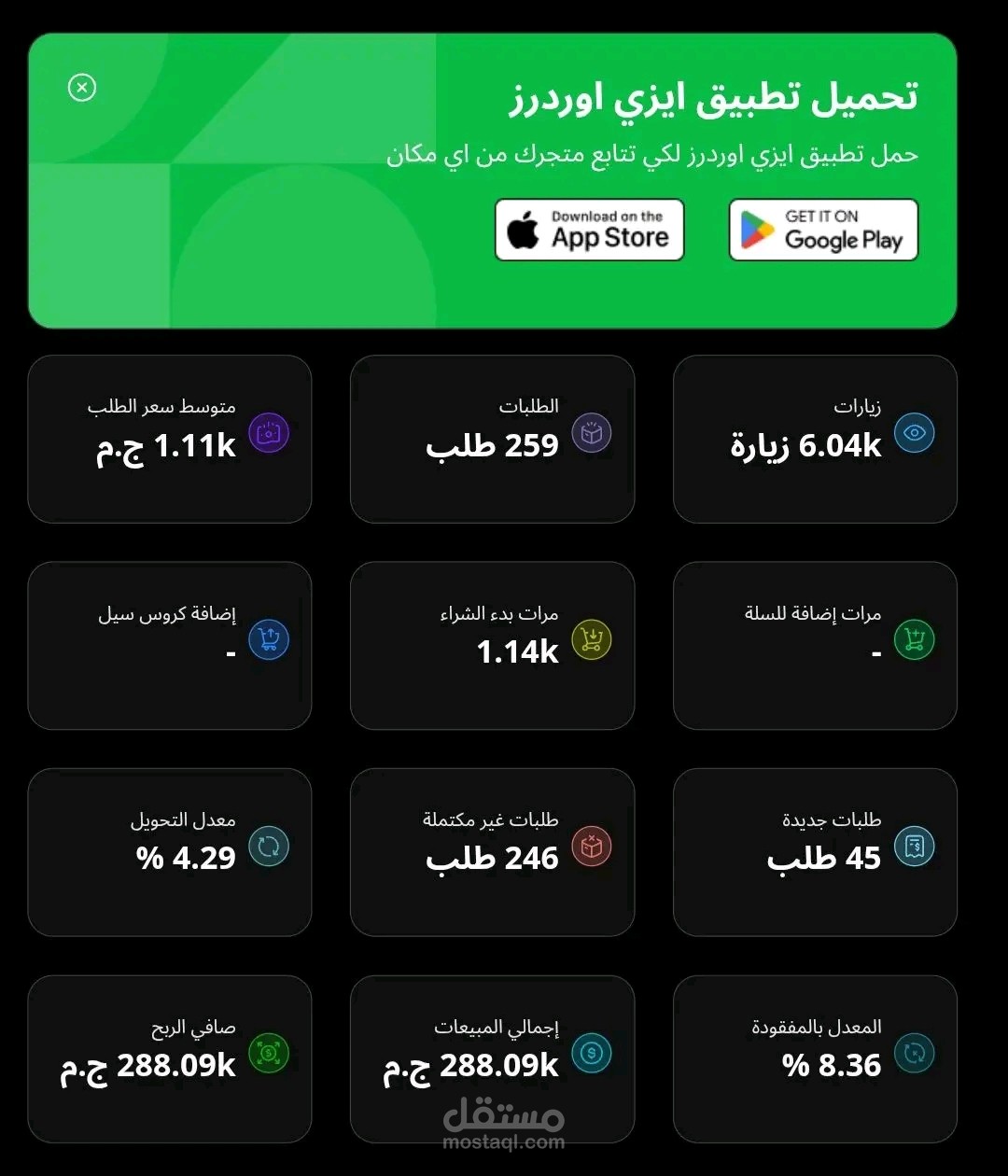1008x1176 pixels.
Task: Select the red box icon on طلبات غير مكتملة card
Action: coord(592,847)
